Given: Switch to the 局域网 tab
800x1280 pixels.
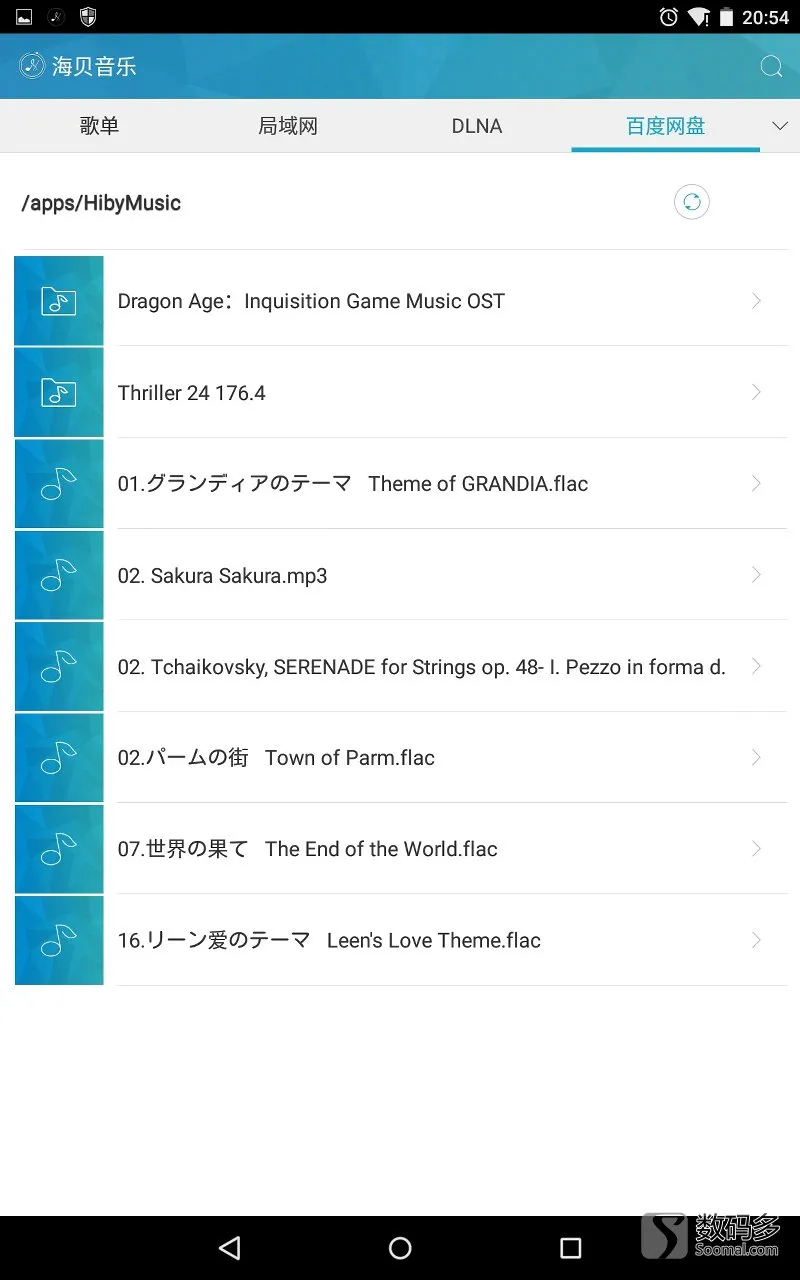Looking at the screenshot, I should click(288, 126).
